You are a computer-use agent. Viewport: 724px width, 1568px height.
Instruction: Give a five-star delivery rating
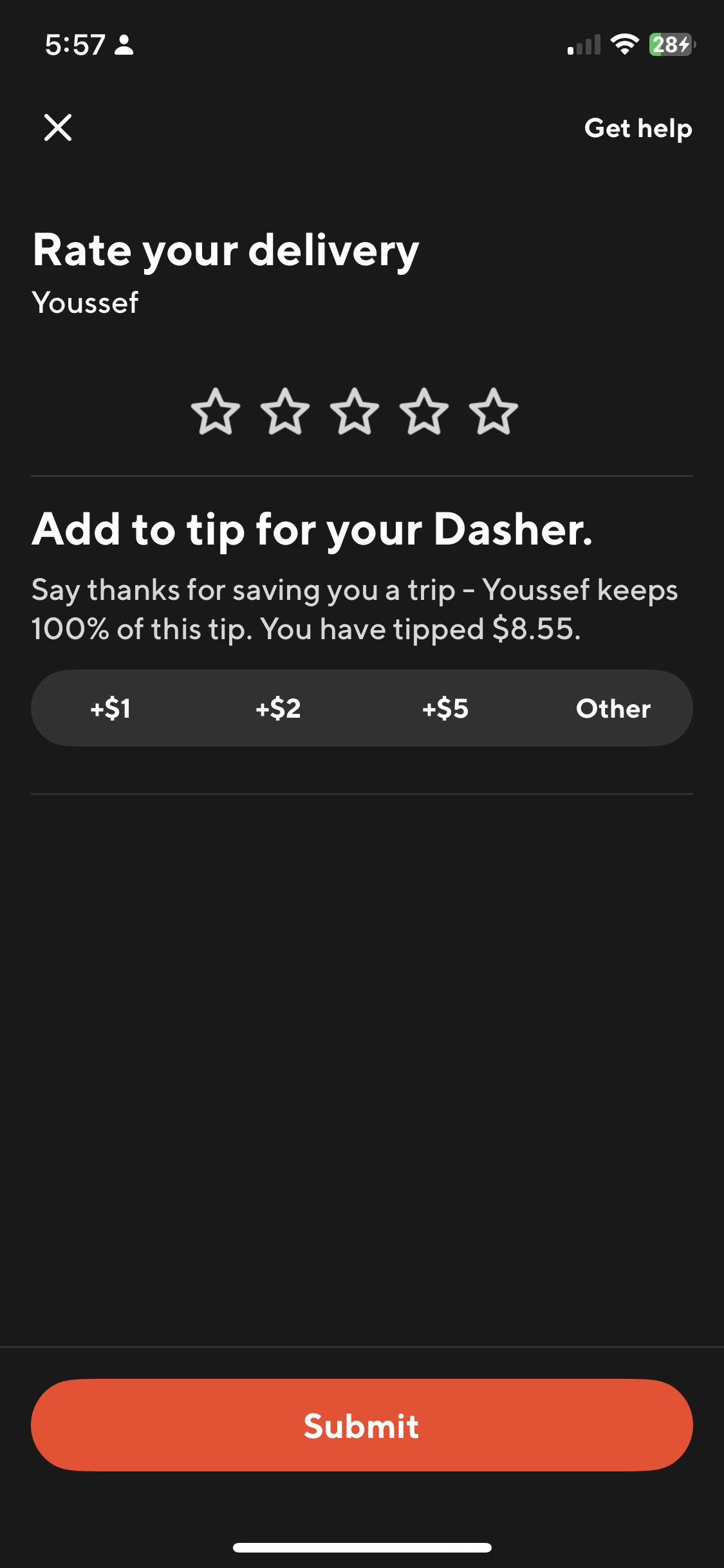(494, 412)
